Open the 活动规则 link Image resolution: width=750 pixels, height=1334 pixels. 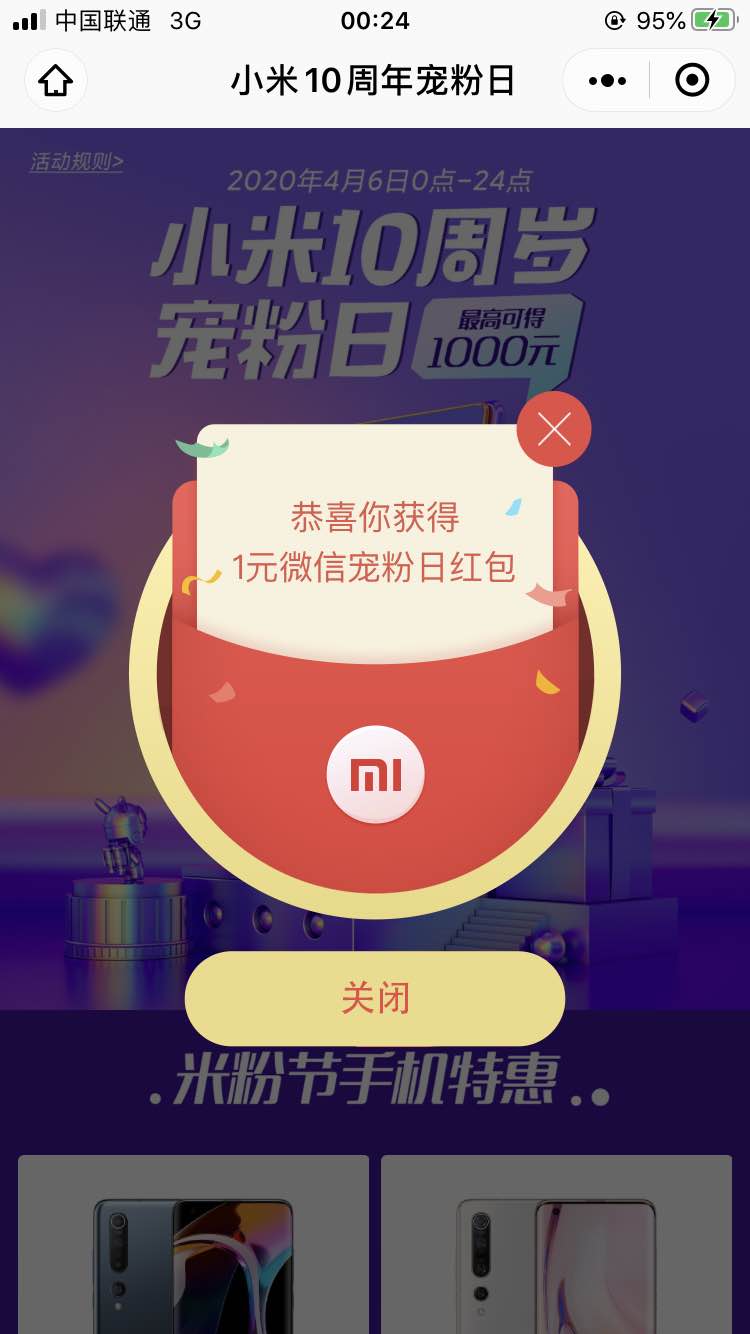click(77, 162)
